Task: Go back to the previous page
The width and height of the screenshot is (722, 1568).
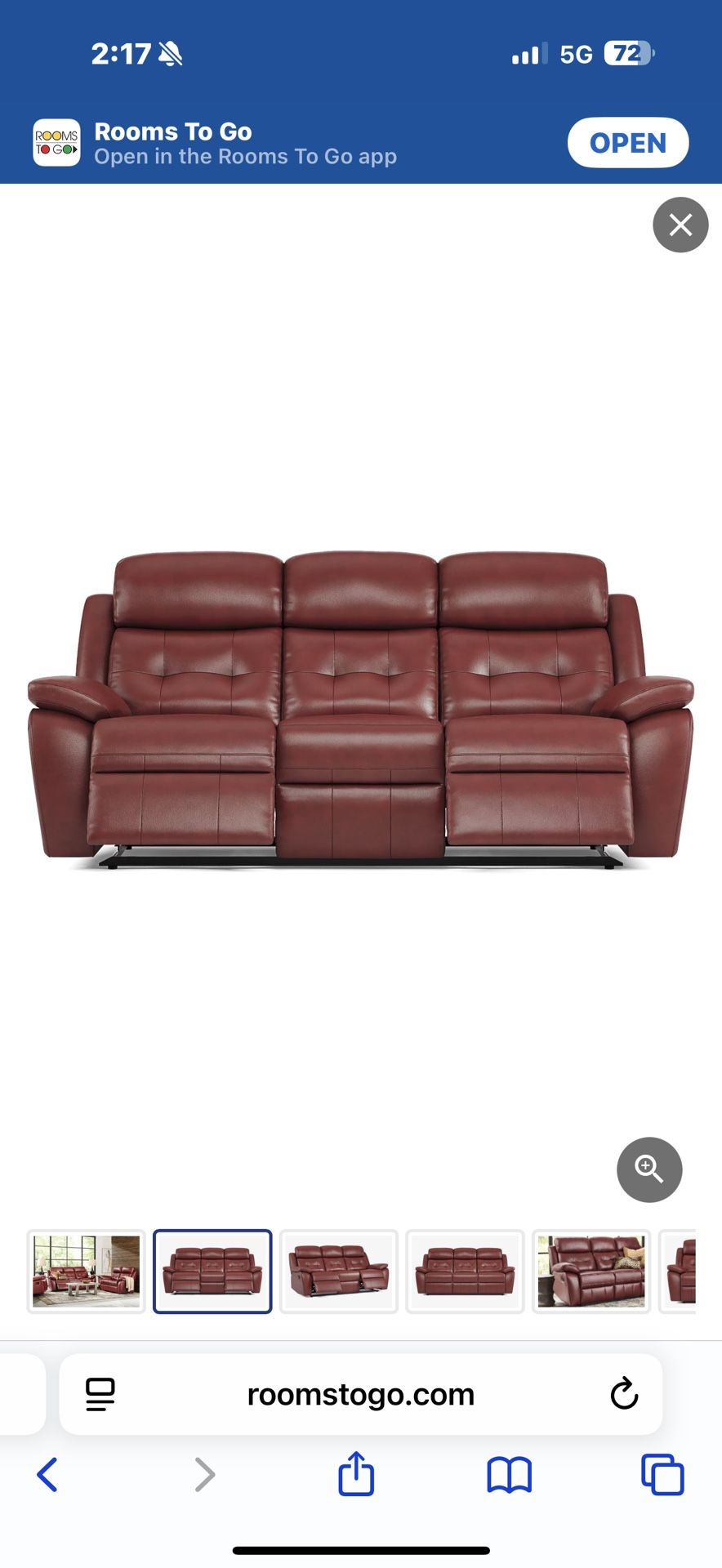Action: pyautogui.click(x=47, y=1475)
